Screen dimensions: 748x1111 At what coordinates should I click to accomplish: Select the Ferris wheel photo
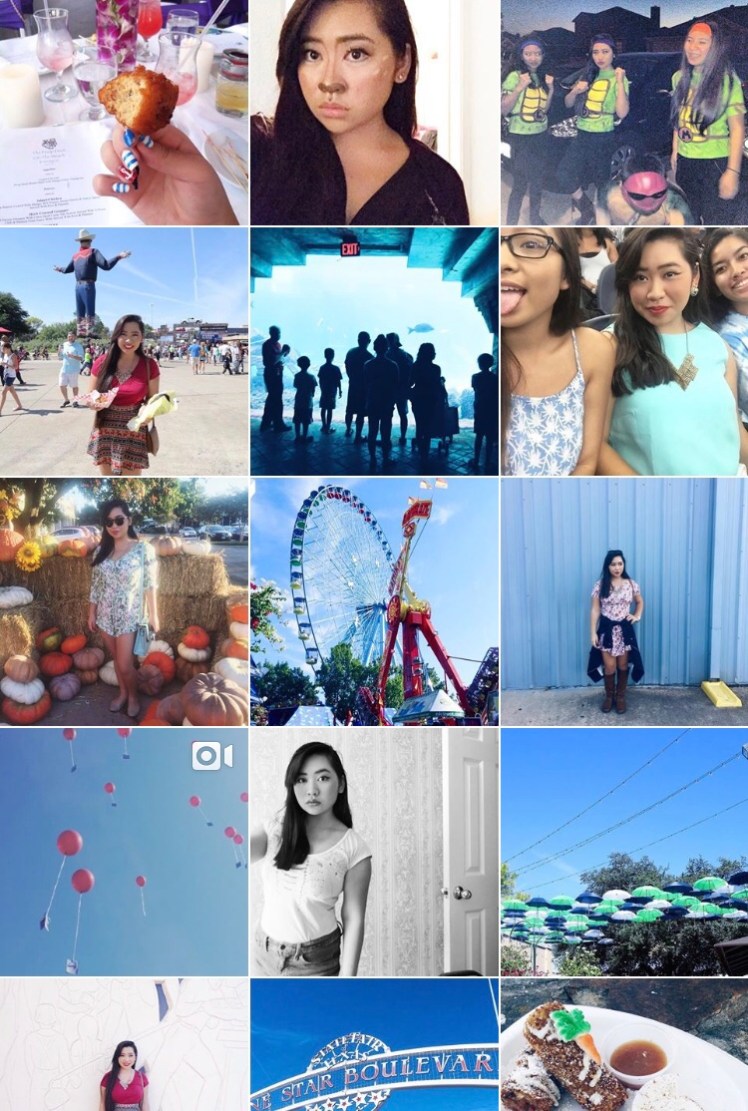(x=374, y=601)
